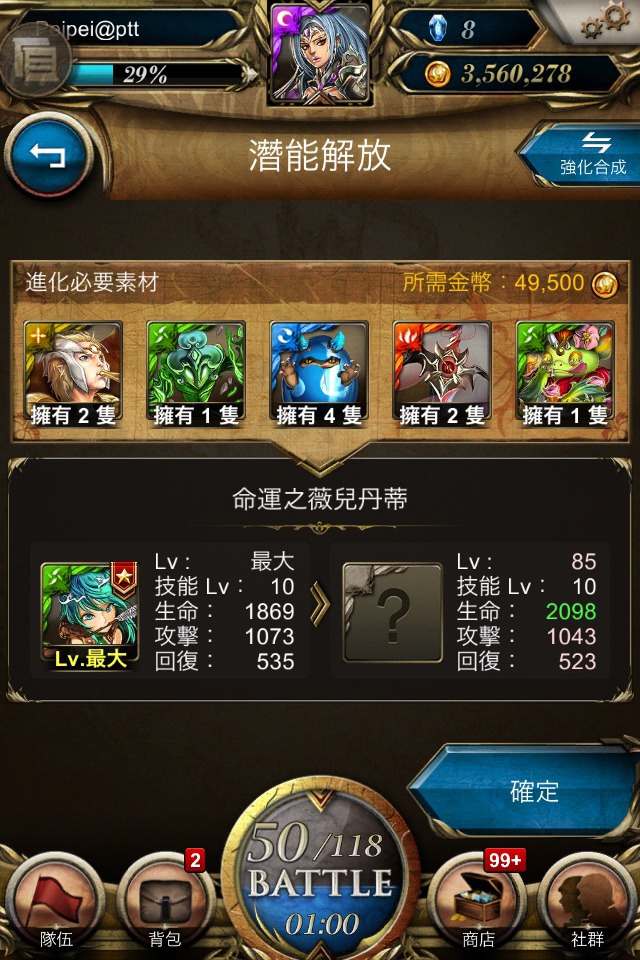View the light material card with 擁有 2 隻
Image resolution: width=640 pixels, height=960 pixels.
pos(73,374)
